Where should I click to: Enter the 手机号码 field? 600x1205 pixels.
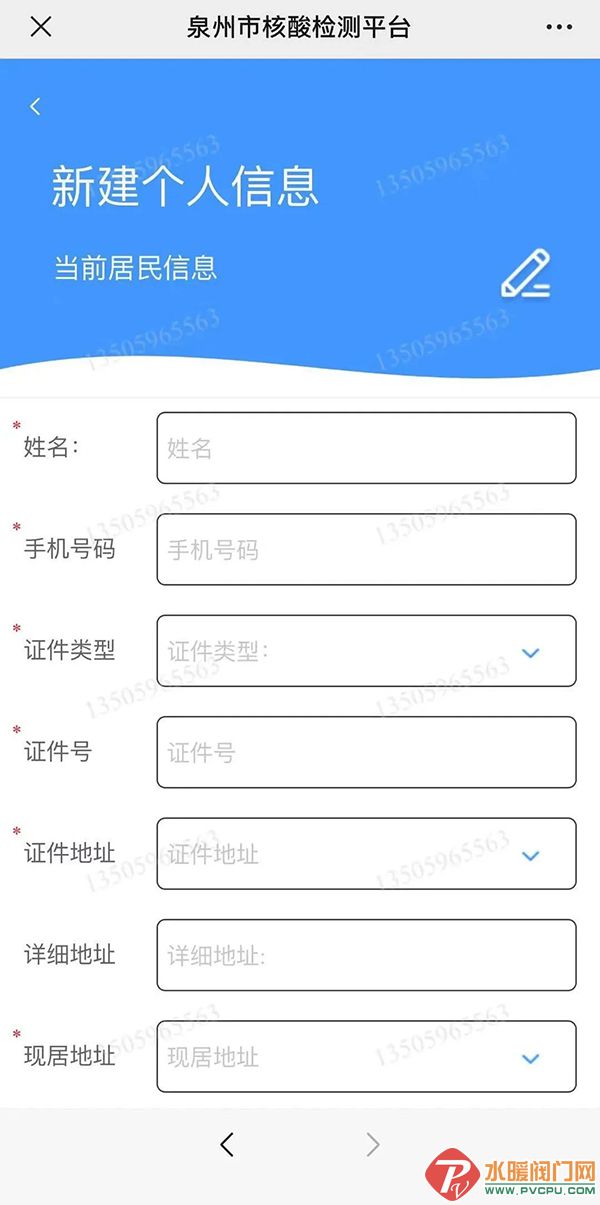[x=366, y=549]
